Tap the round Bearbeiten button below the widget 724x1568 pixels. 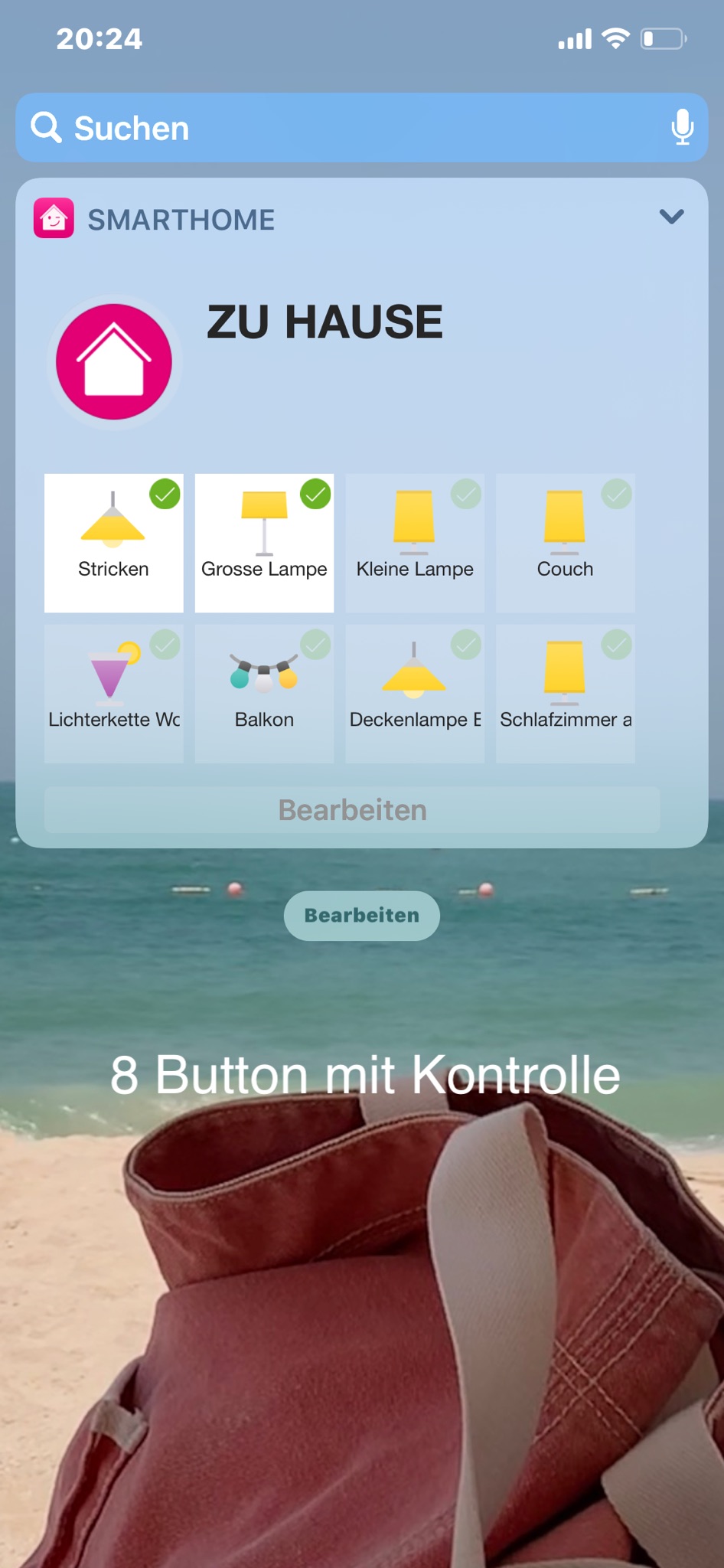point(362,916)
